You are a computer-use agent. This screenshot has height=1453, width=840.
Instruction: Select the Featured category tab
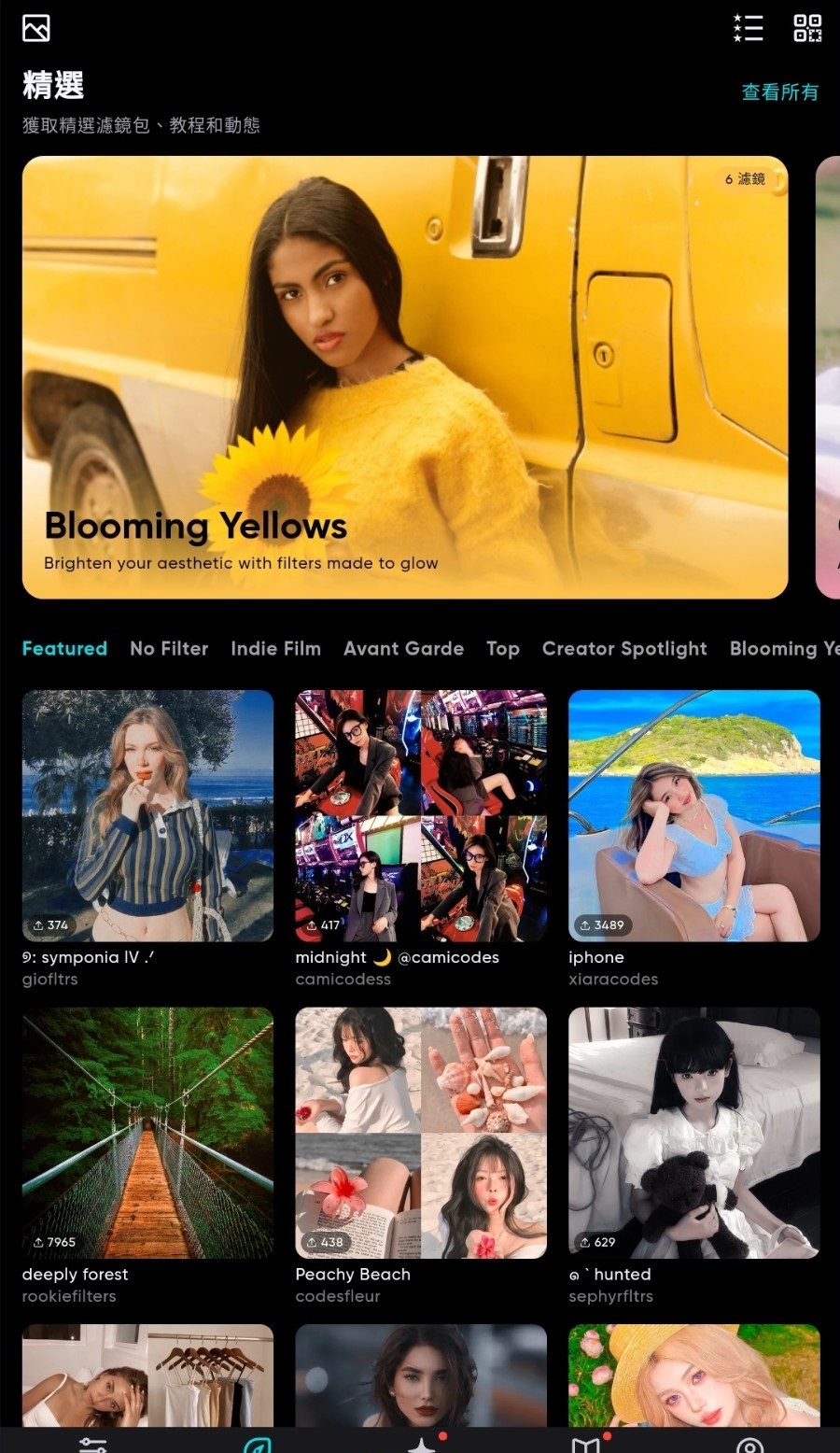(x=64, y=648)
